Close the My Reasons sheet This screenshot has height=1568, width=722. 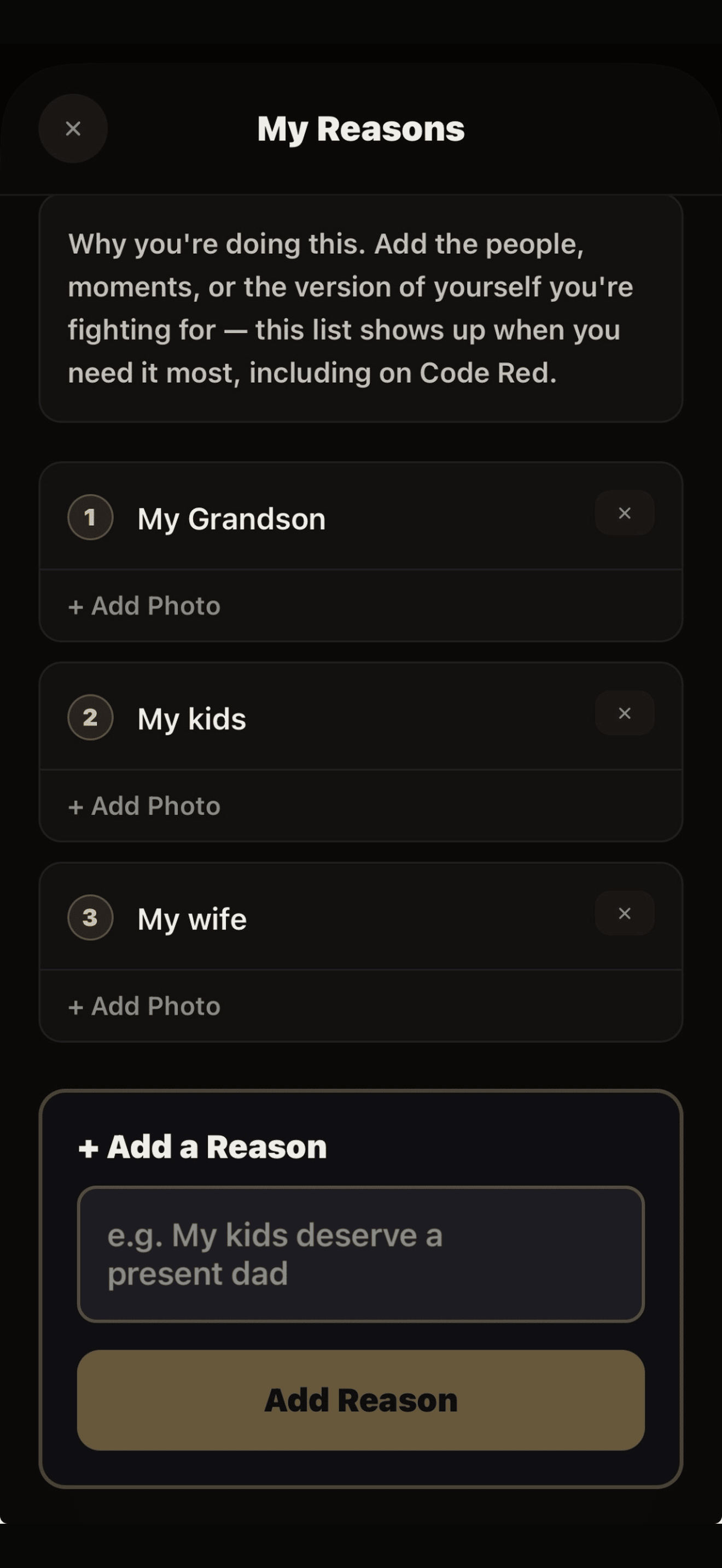(73, 128)
